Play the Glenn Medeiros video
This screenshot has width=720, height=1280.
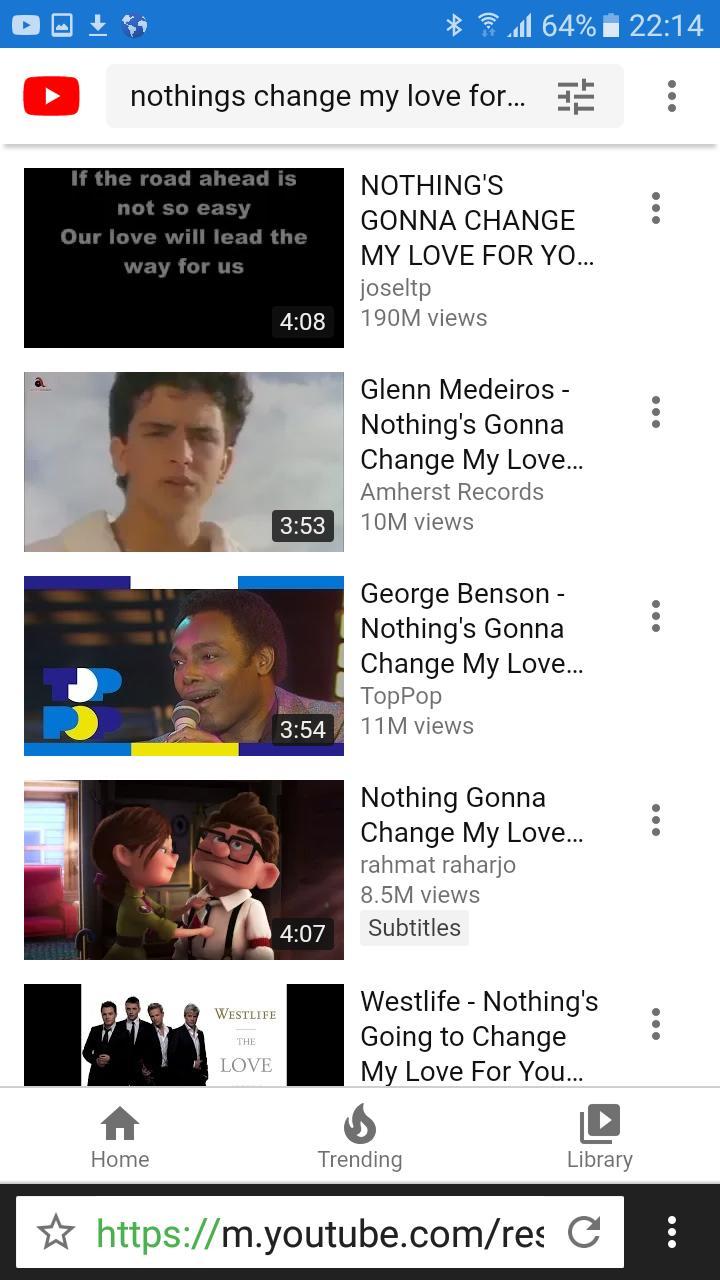tap(184, 462)
